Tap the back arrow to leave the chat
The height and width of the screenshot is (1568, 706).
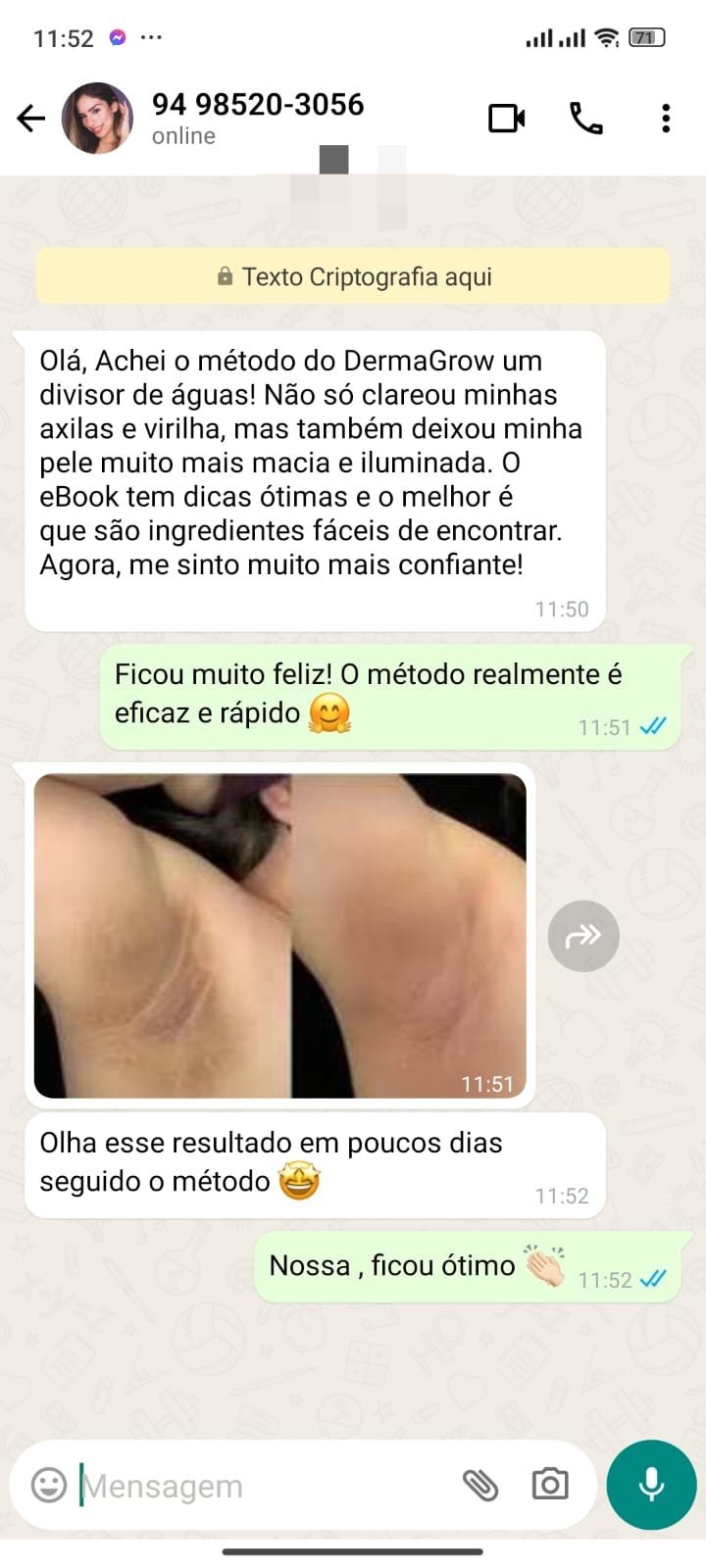pyautogui.click(x=31, y=118)
